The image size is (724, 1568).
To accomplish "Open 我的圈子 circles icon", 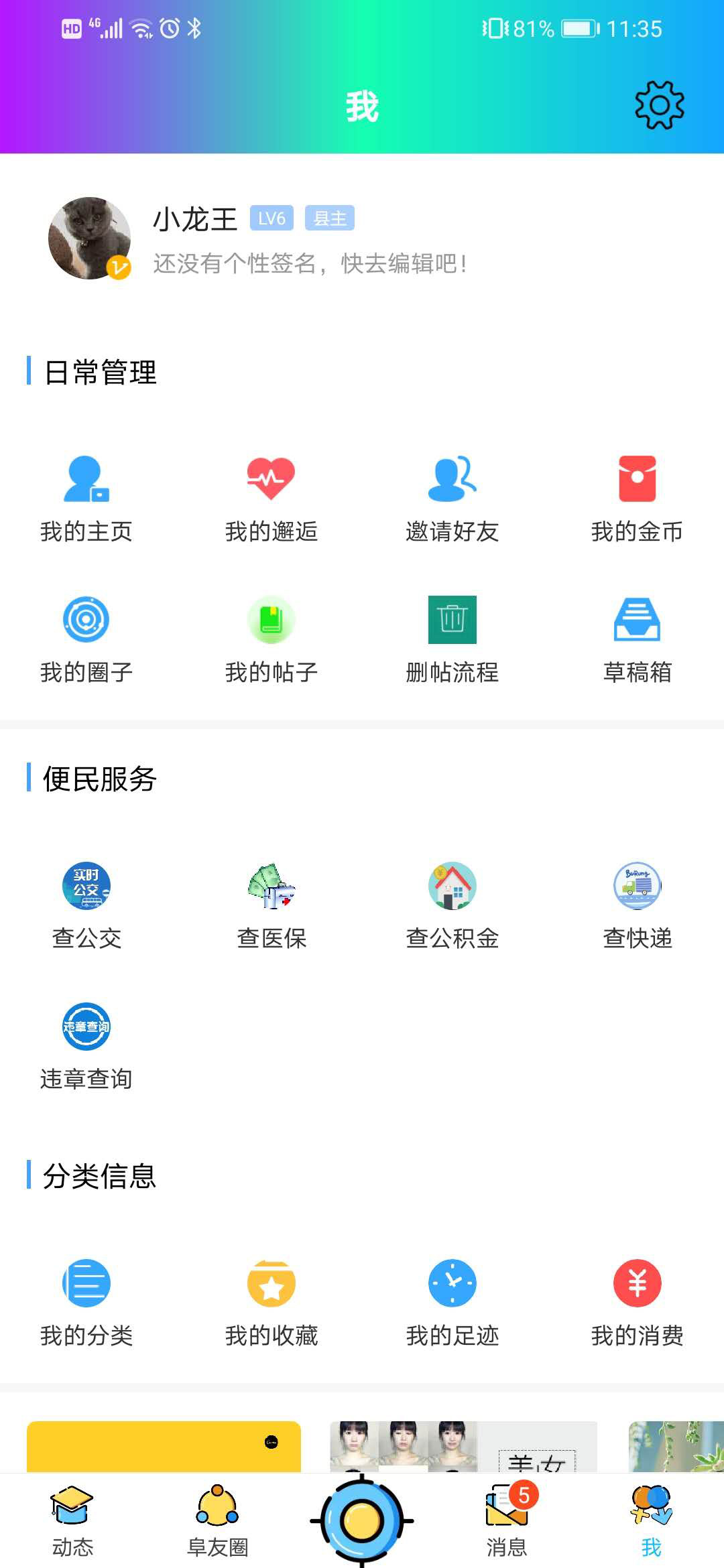I will pyautogui.click(x=85, y=620).
